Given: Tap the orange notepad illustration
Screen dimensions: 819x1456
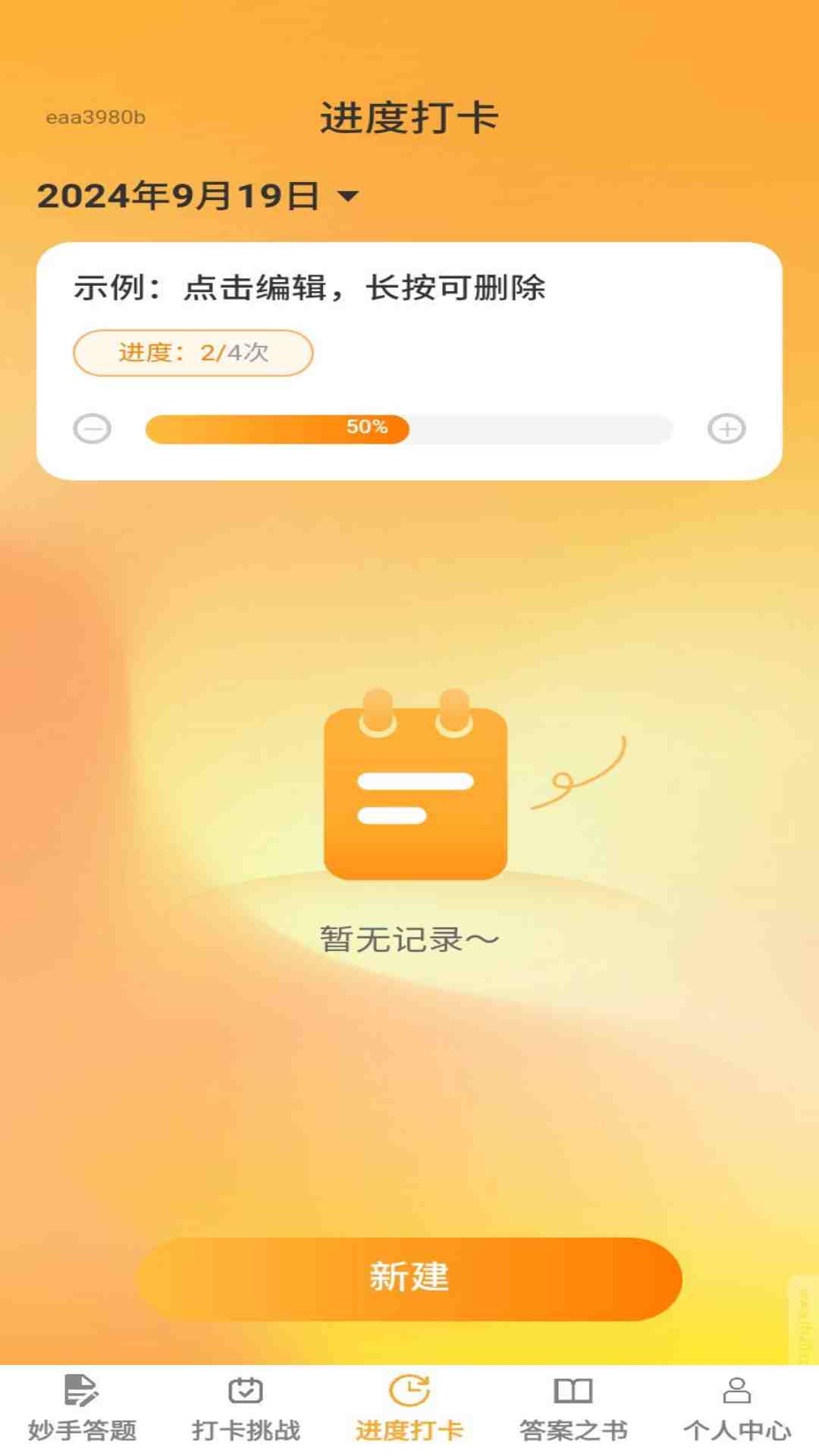Looking at the screenshot, I should [413, 792].
